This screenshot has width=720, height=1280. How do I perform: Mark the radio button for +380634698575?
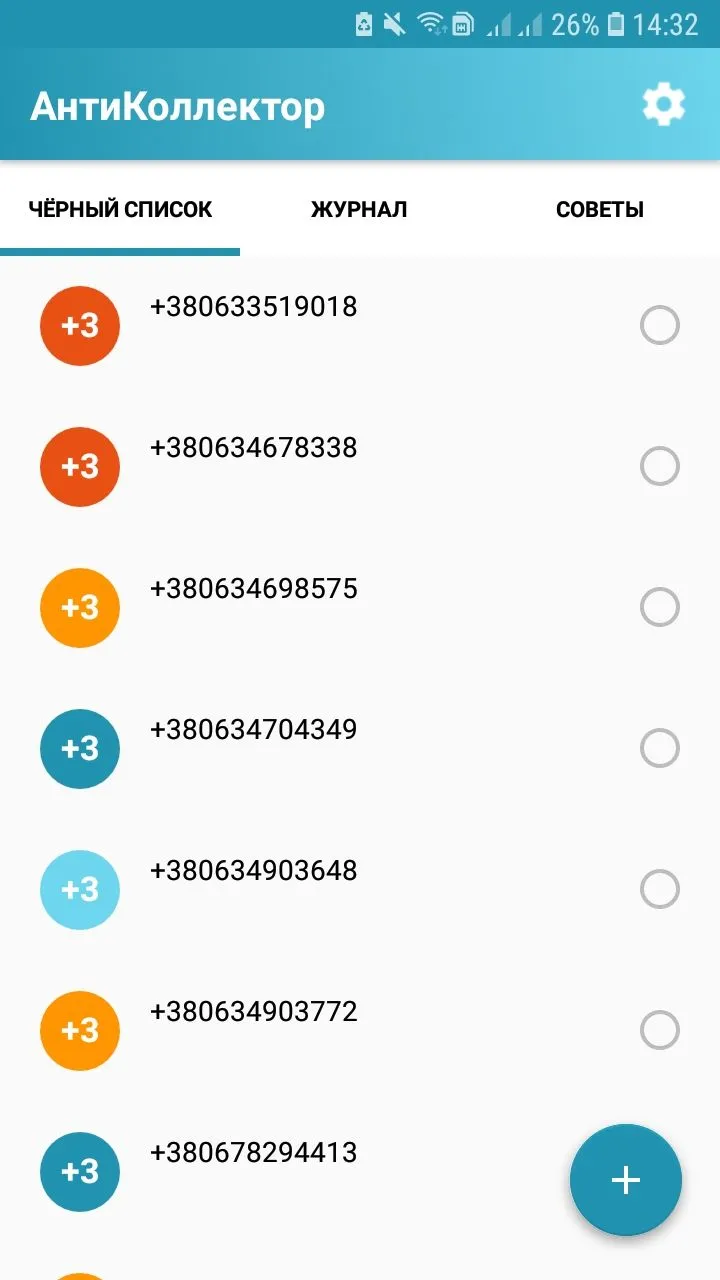pos(660,608)
